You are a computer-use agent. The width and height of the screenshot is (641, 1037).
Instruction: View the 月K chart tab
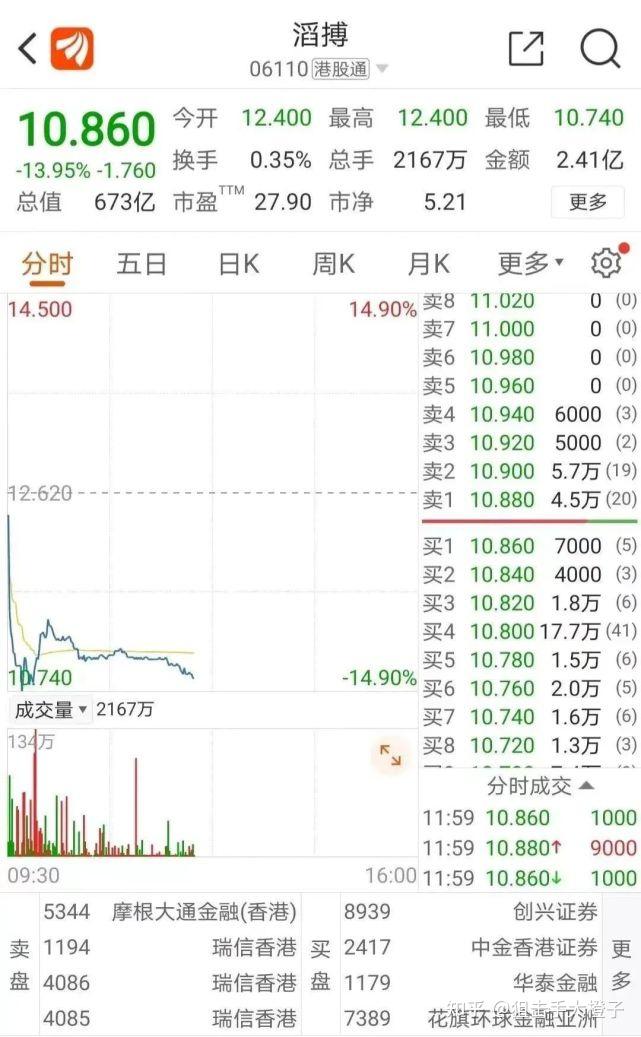[x=428, y=264]
